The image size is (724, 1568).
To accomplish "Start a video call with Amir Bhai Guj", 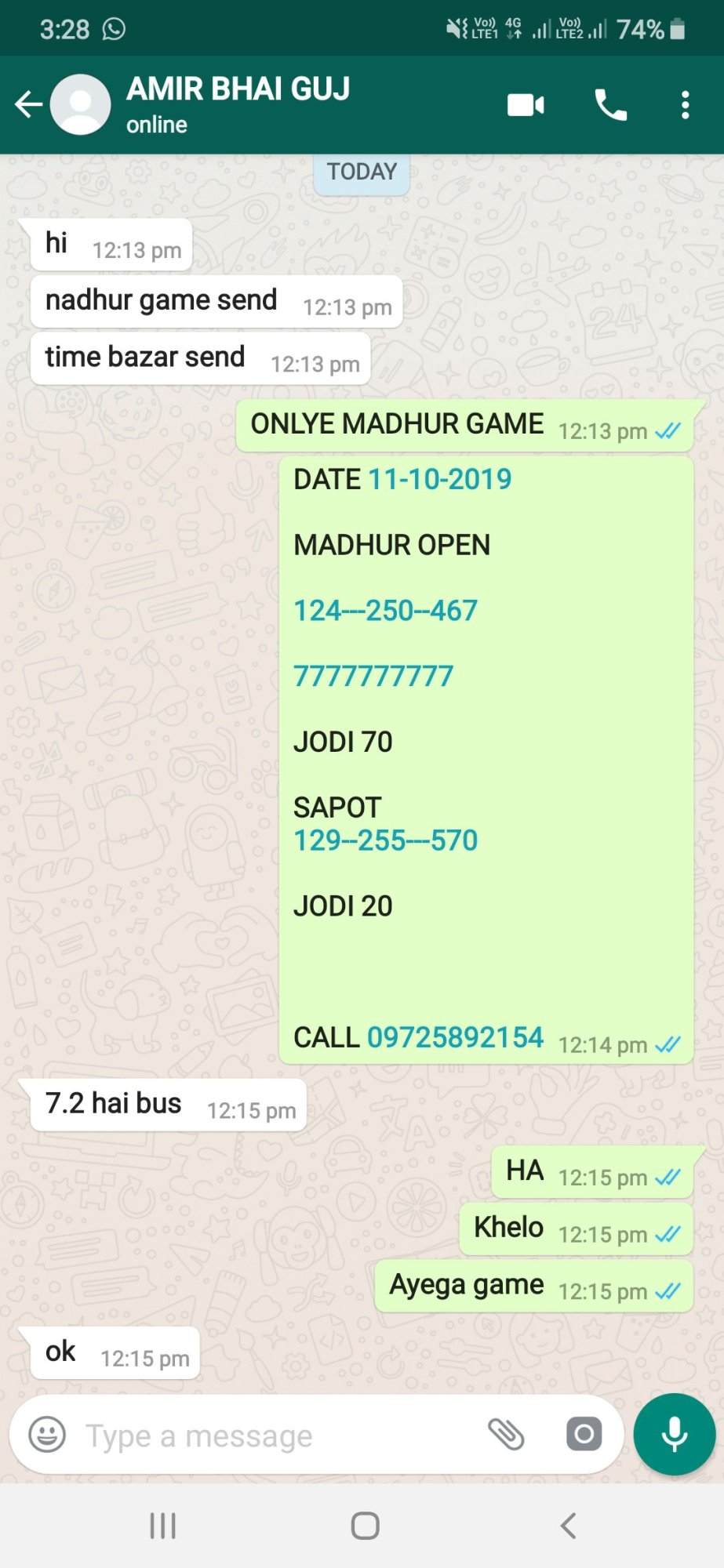I will tap(526, 104).
